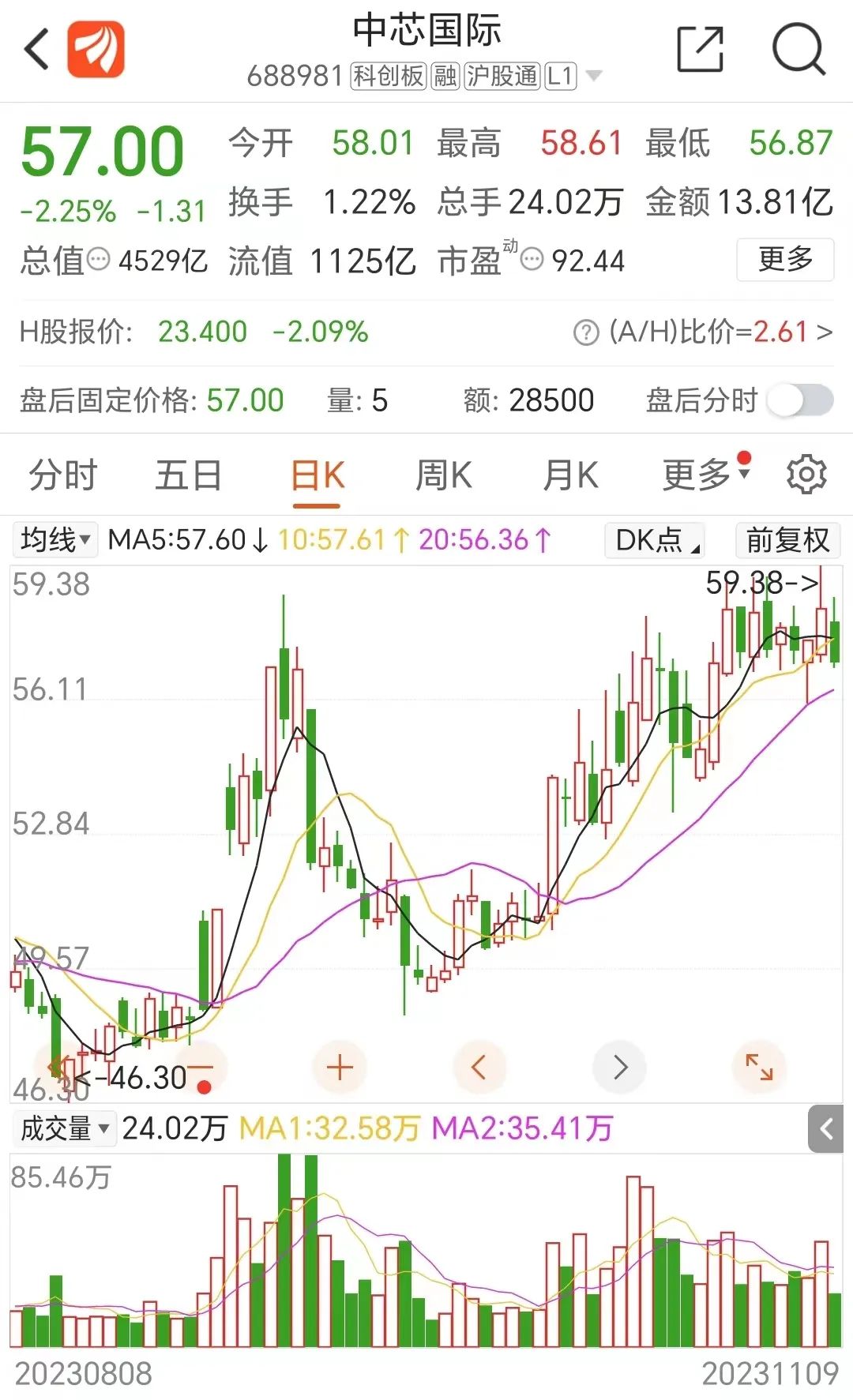Tap the share icon at top right
The width and height of the screenshot is (853, 1400).
(x=700, y=49)
